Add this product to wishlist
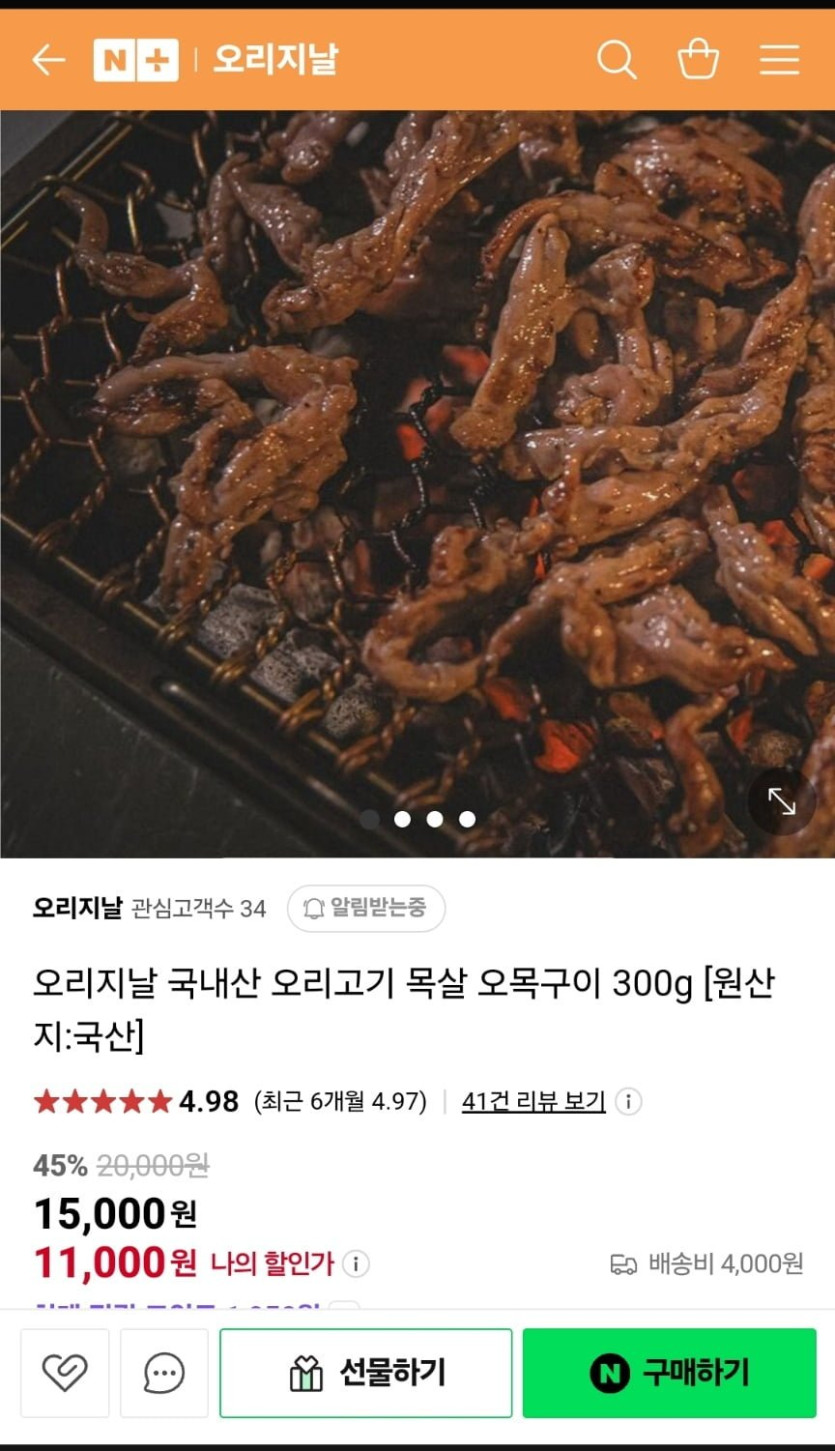The image size is (835, 1451). (x=65, y=1373)
